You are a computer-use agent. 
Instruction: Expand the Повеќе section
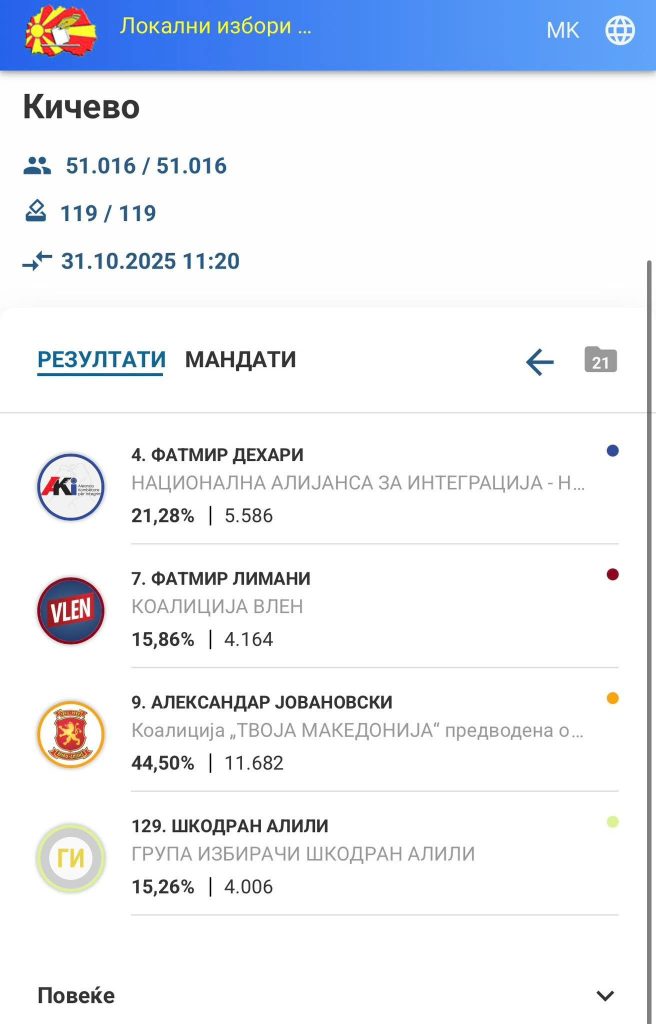(x=327, y=996)
